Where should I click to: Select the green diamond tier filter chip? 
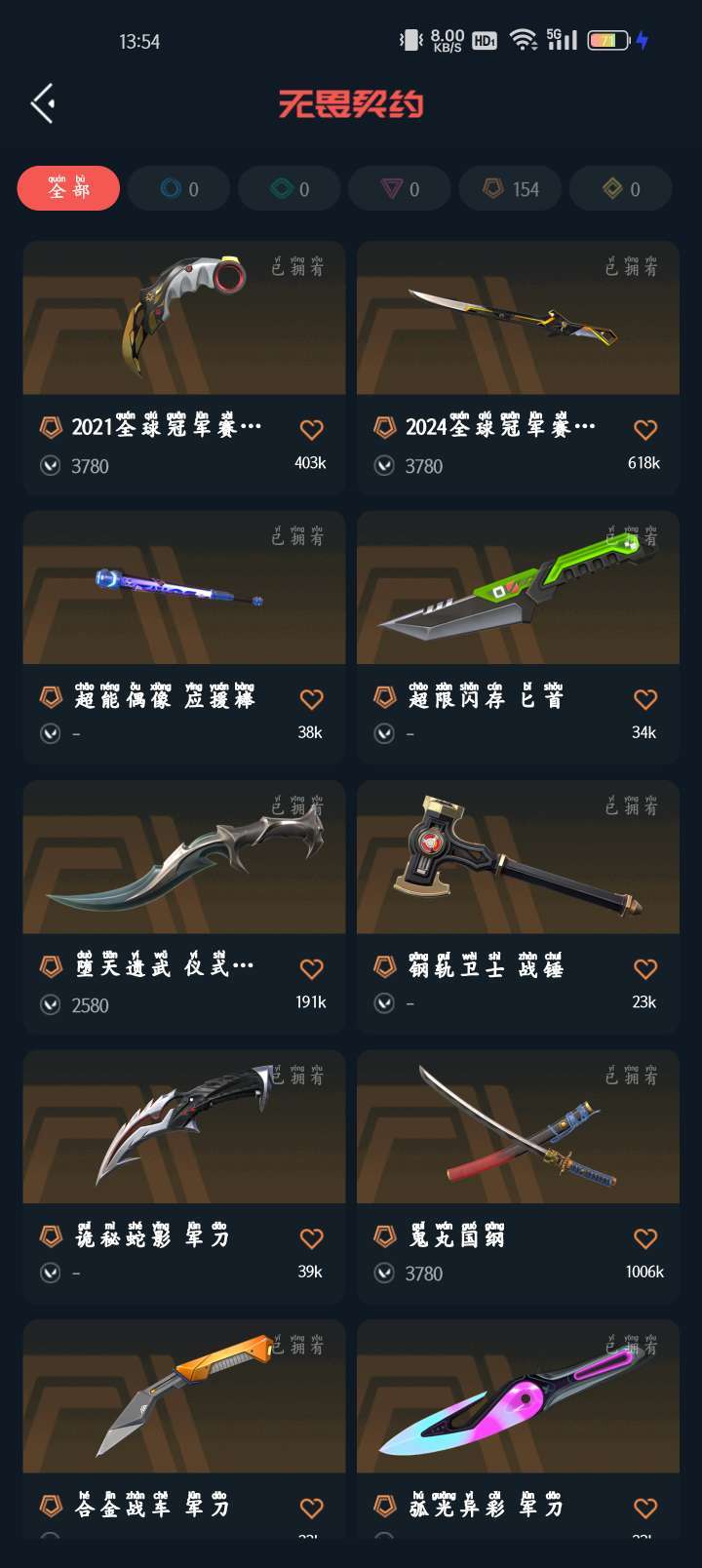[x=290, y=188]
